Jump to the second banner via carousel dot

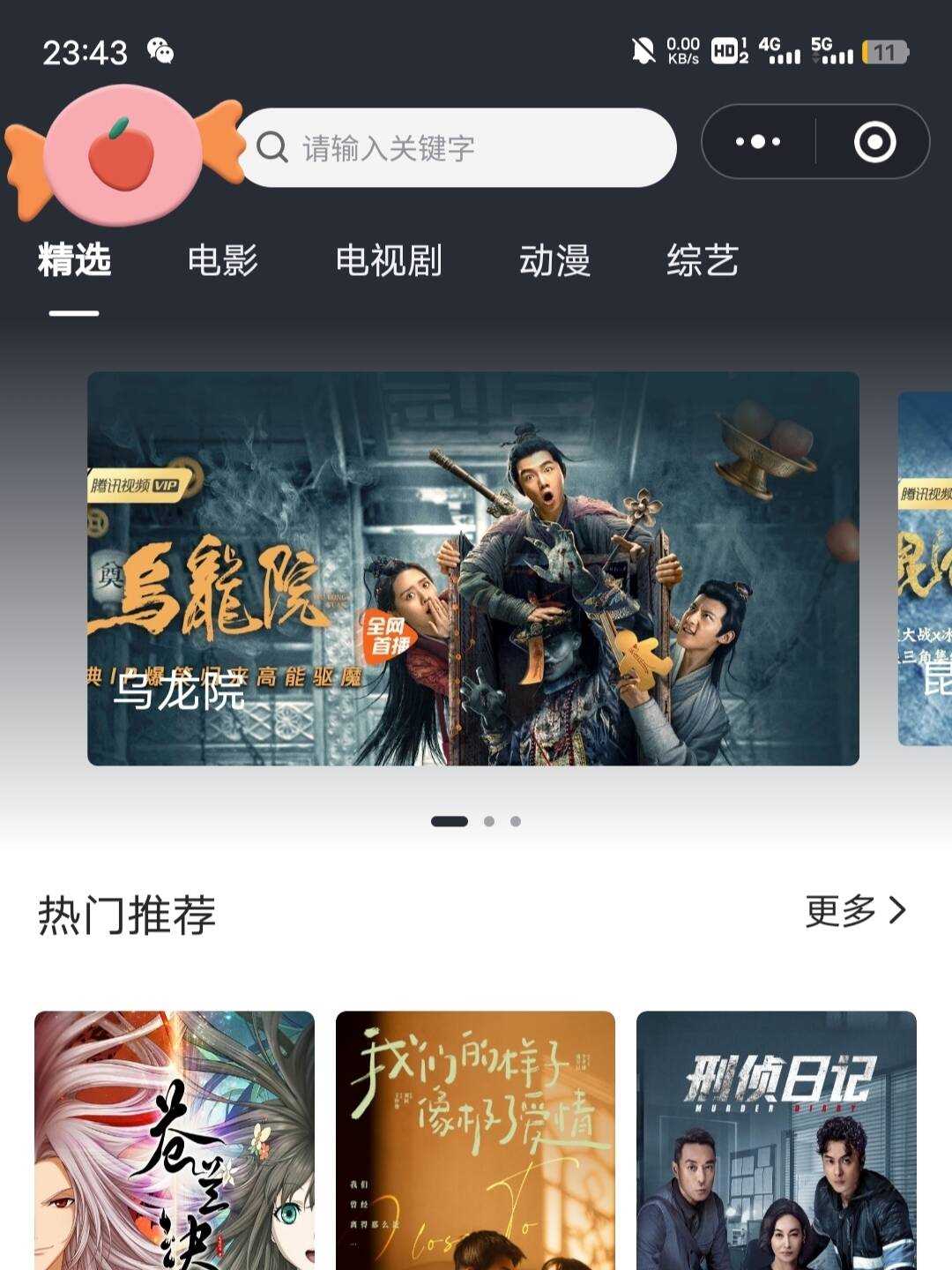click(x=490, y=820)
